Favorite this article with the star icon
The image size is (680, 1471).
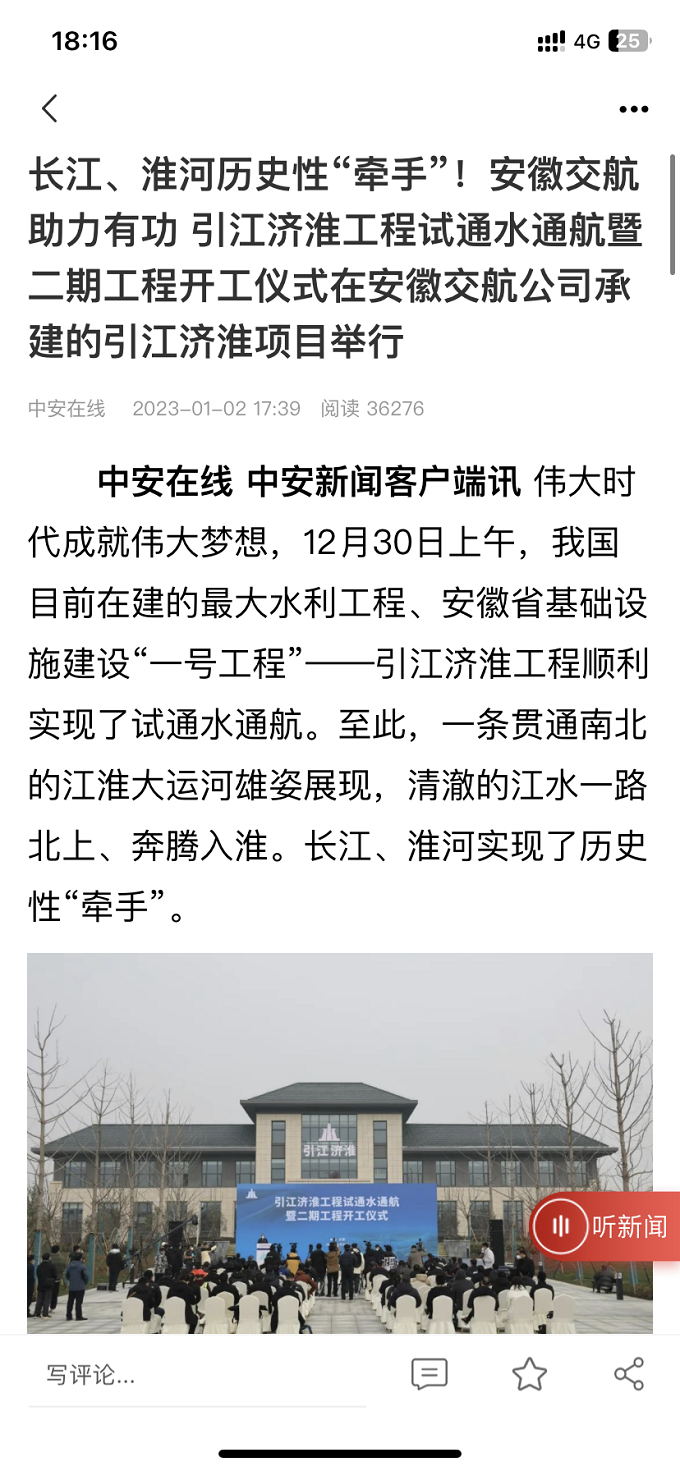pyautogui.click(x=529, y=1374)
